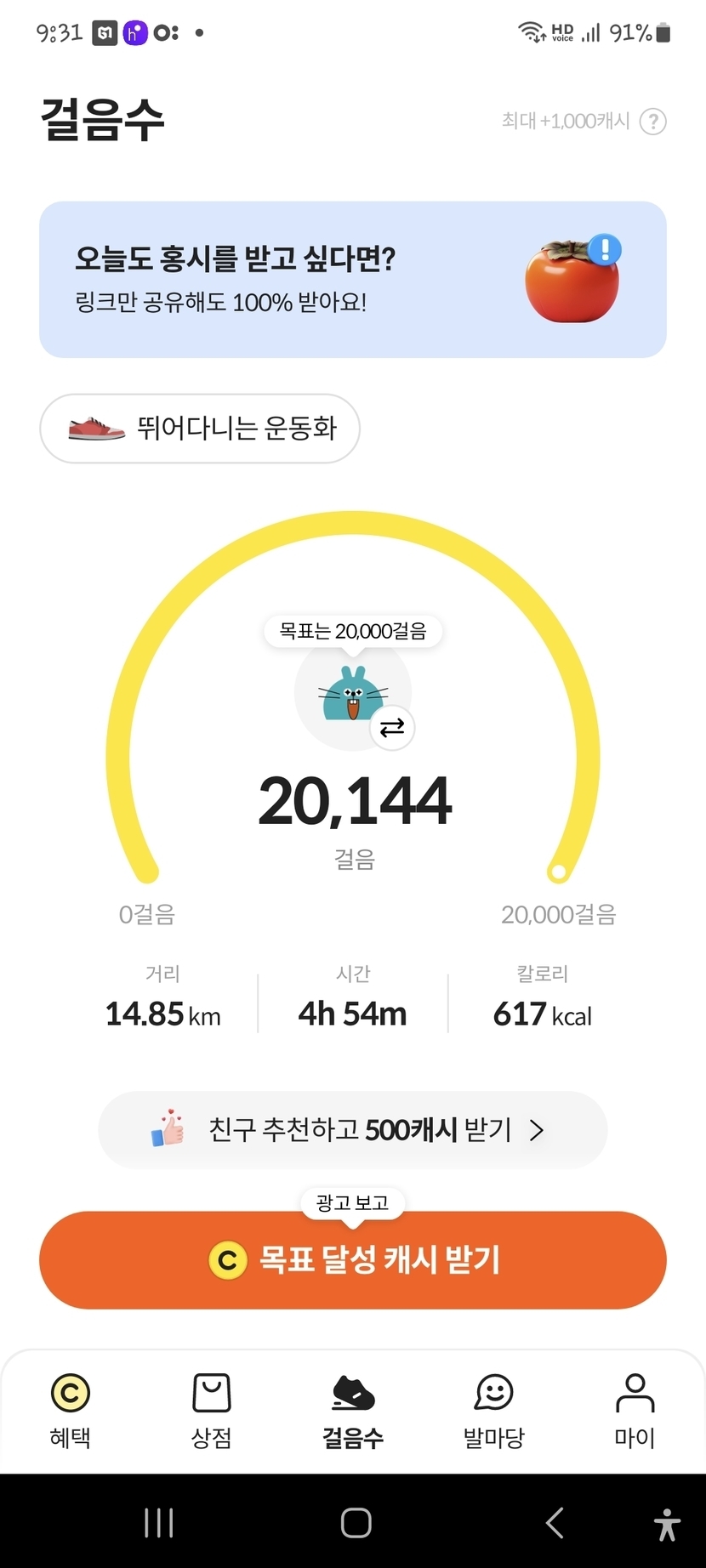The image size is (706, 1568).
Task: Open the 발마당 tab
Action: [x=493, y=1410]
